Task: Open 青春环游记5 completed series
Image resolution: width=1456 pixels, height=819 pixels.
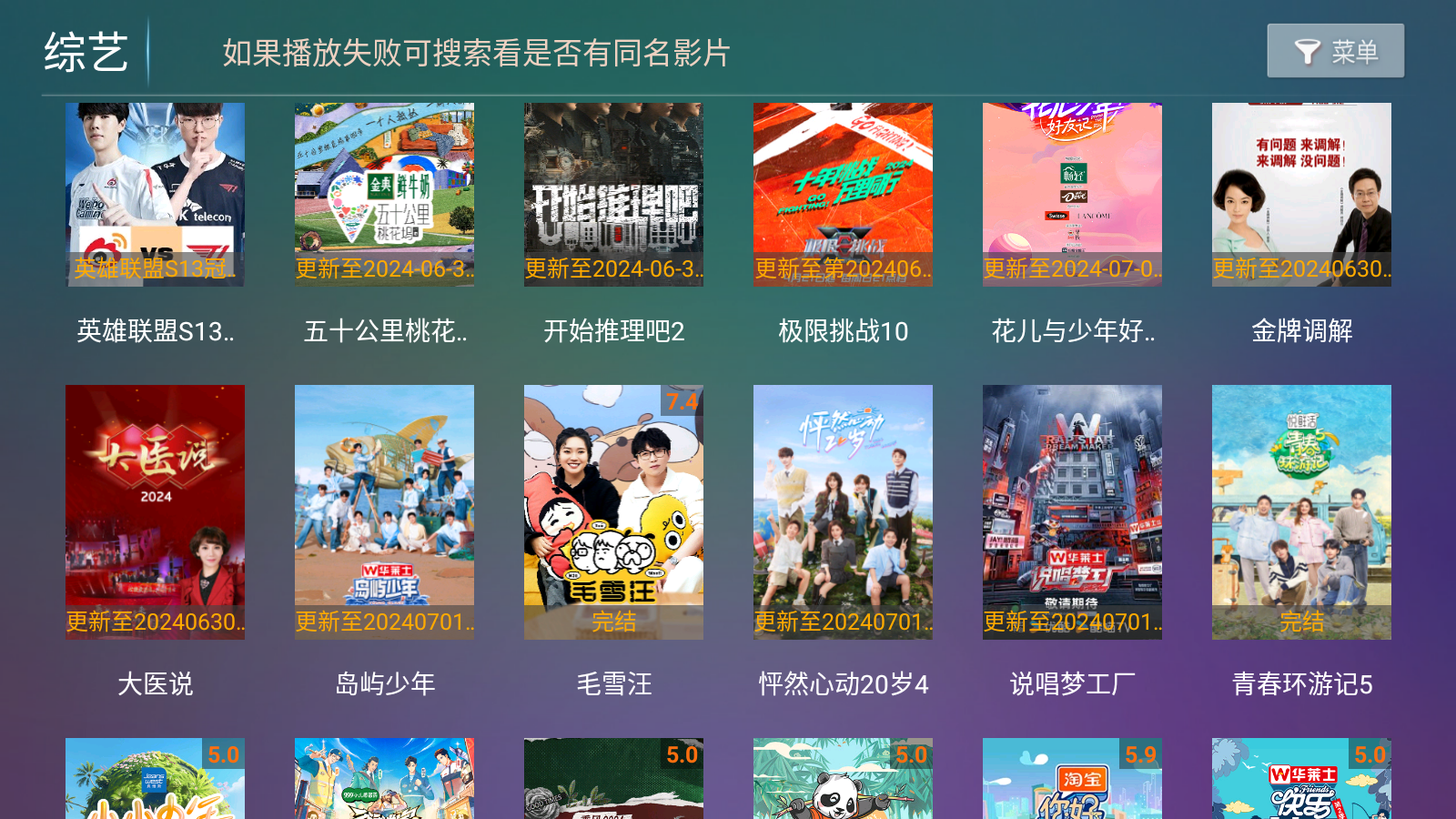Action: coord(1301,511)
